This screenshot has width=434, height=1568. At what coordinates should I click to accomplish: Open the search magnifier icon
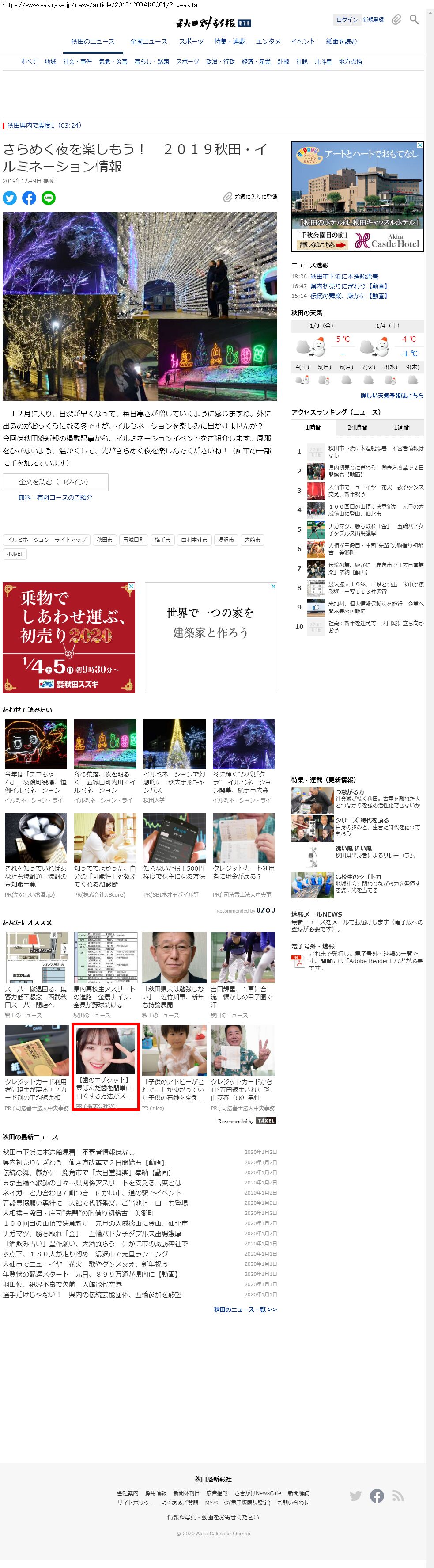(414, 20)
